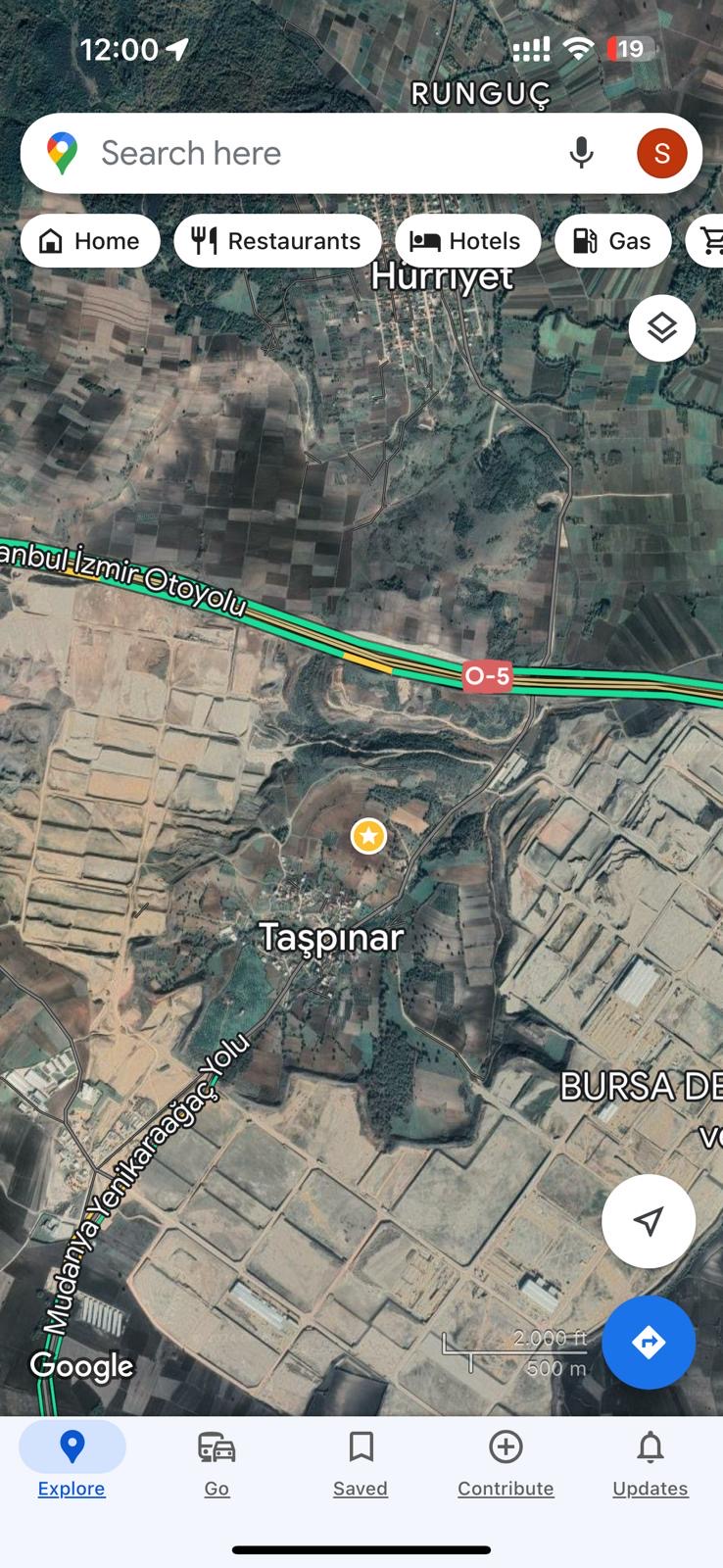Open the map layers button
723x1568 pixels.
click(x=662, y=328)
